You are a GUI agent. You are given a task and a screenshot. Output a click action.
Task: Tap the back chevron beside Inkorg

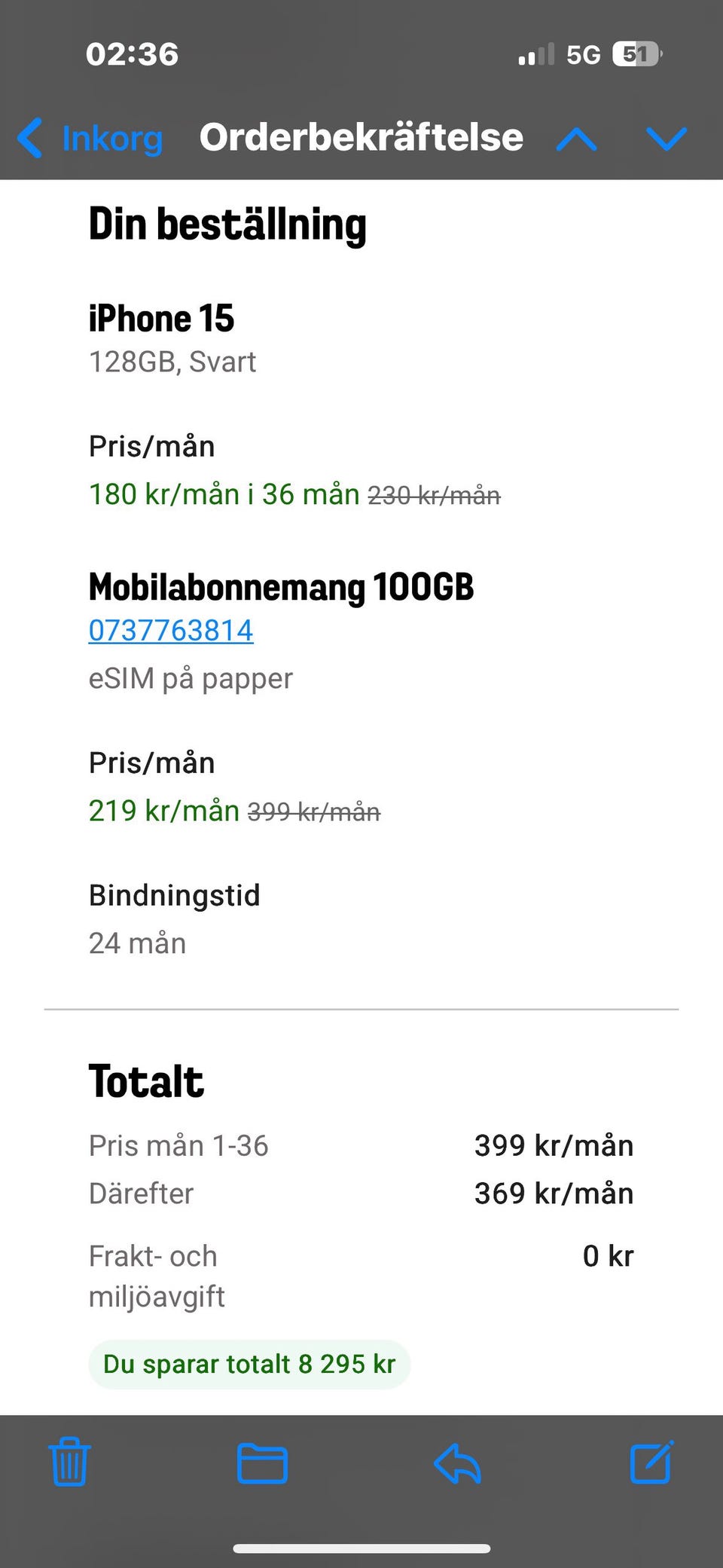point(30,139)
